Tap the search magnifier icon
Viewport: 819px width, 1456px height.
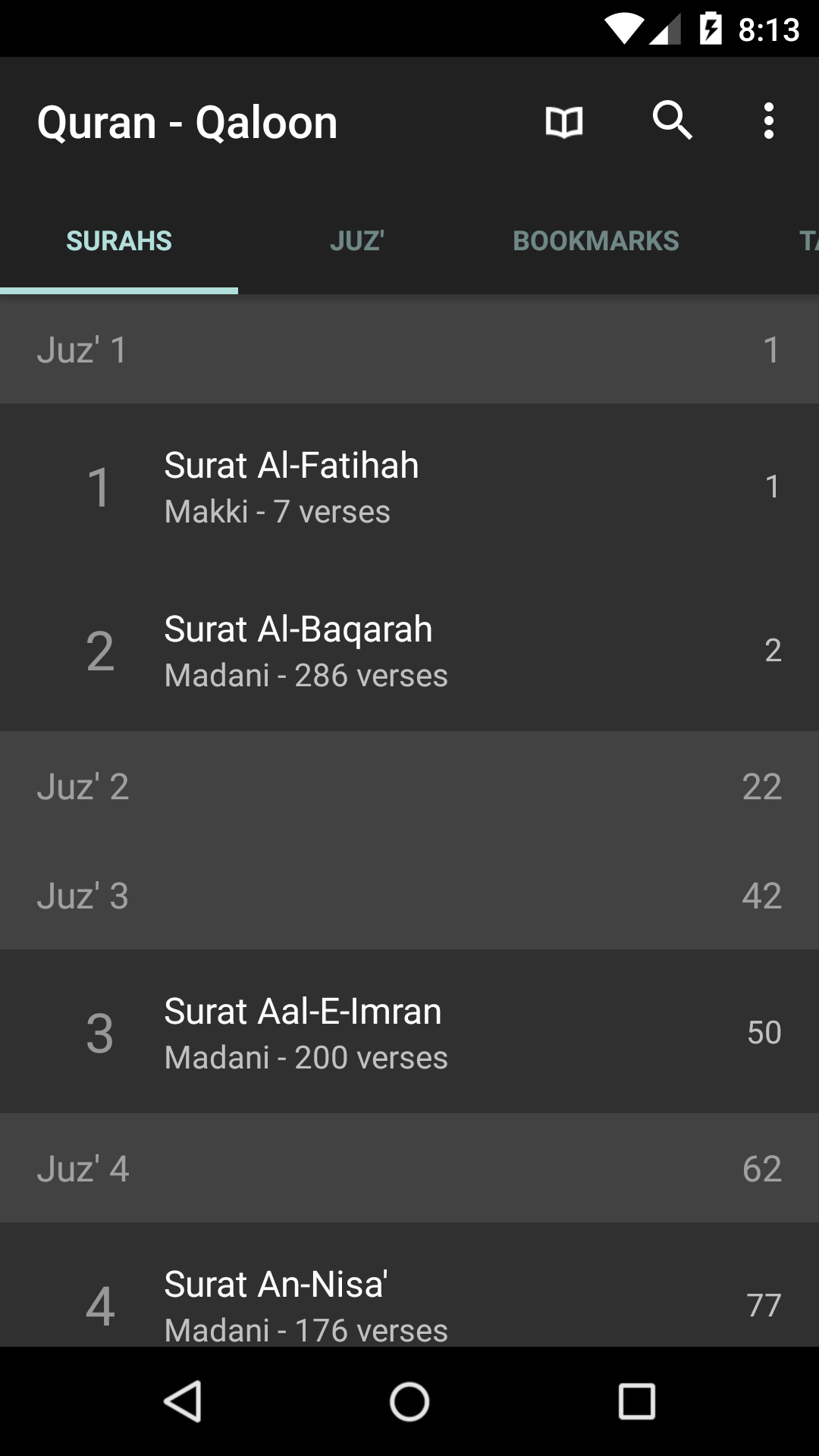673,120
